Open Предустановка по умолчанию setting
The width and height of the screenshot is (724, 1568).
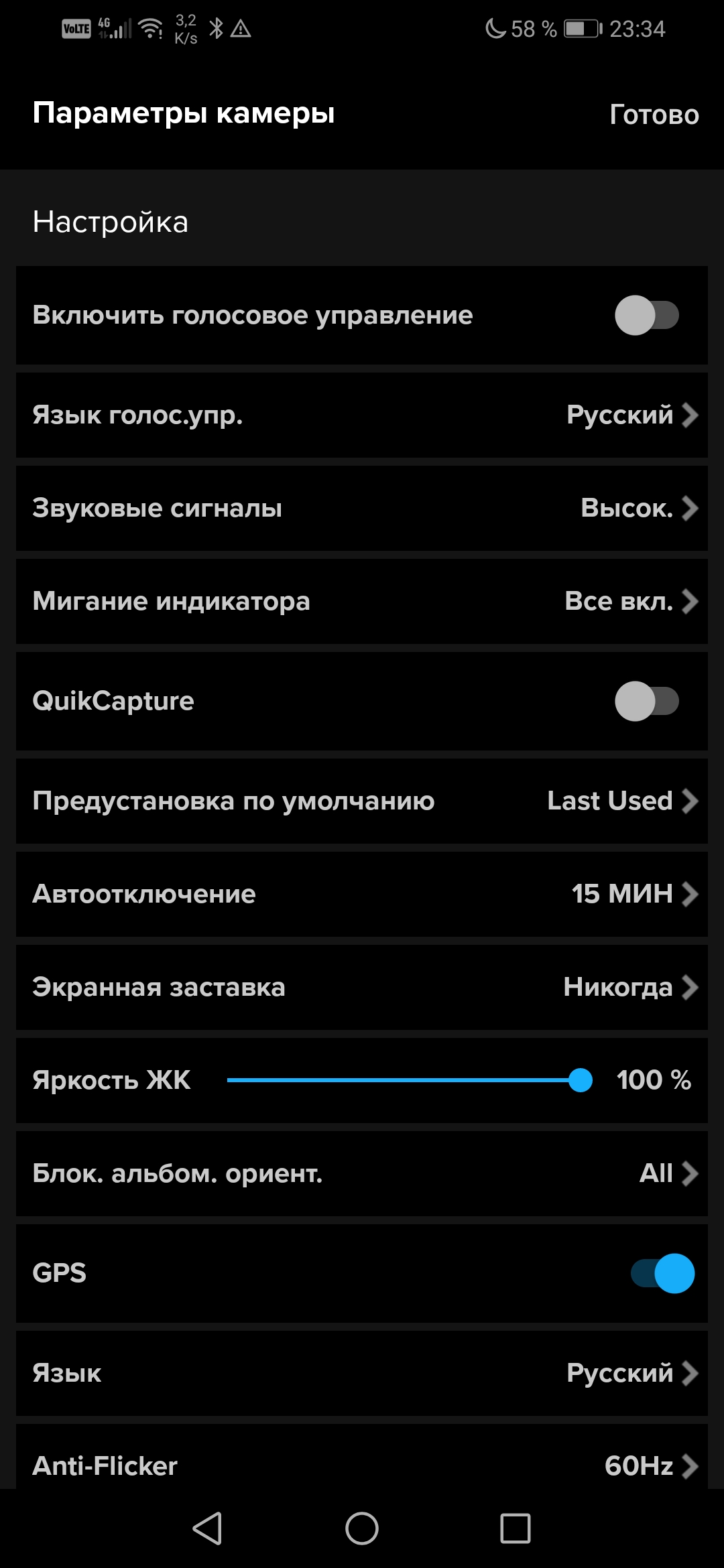362,801
